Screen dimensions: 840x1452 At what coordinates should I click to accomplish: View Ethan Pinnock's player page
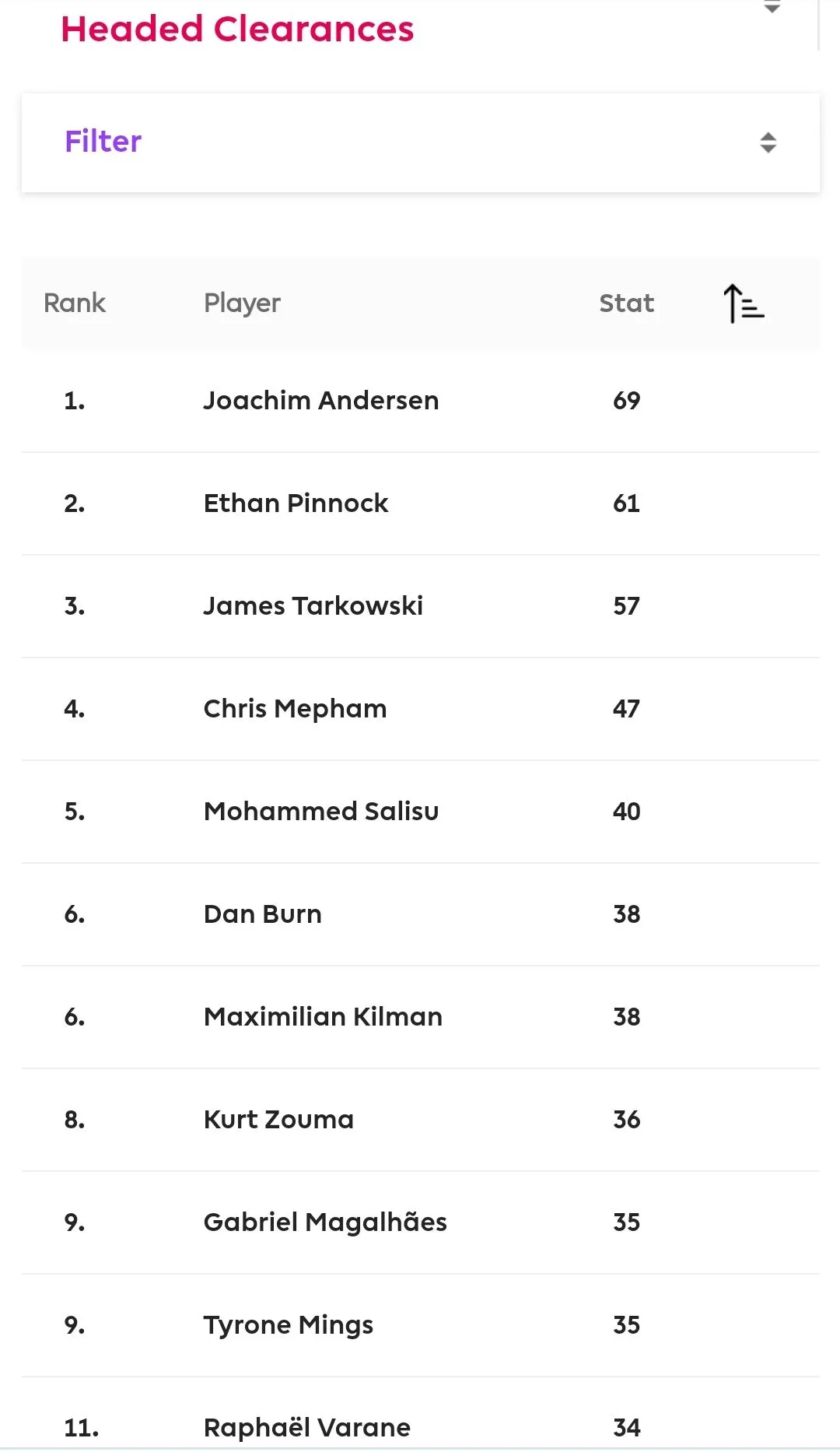(x=296, y=503)
